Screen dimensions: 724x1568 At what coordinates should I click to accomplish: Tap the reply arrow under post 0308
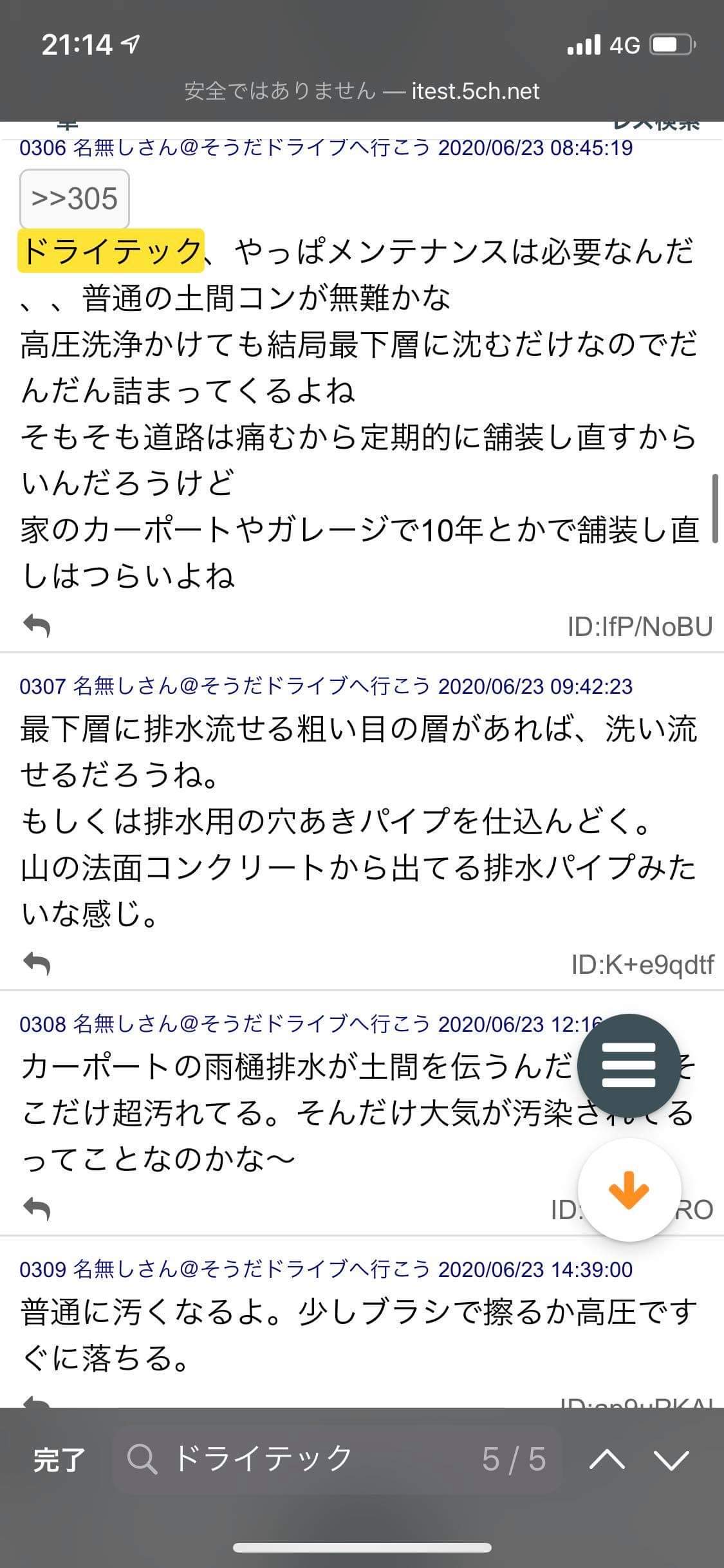pos(37,1209)
